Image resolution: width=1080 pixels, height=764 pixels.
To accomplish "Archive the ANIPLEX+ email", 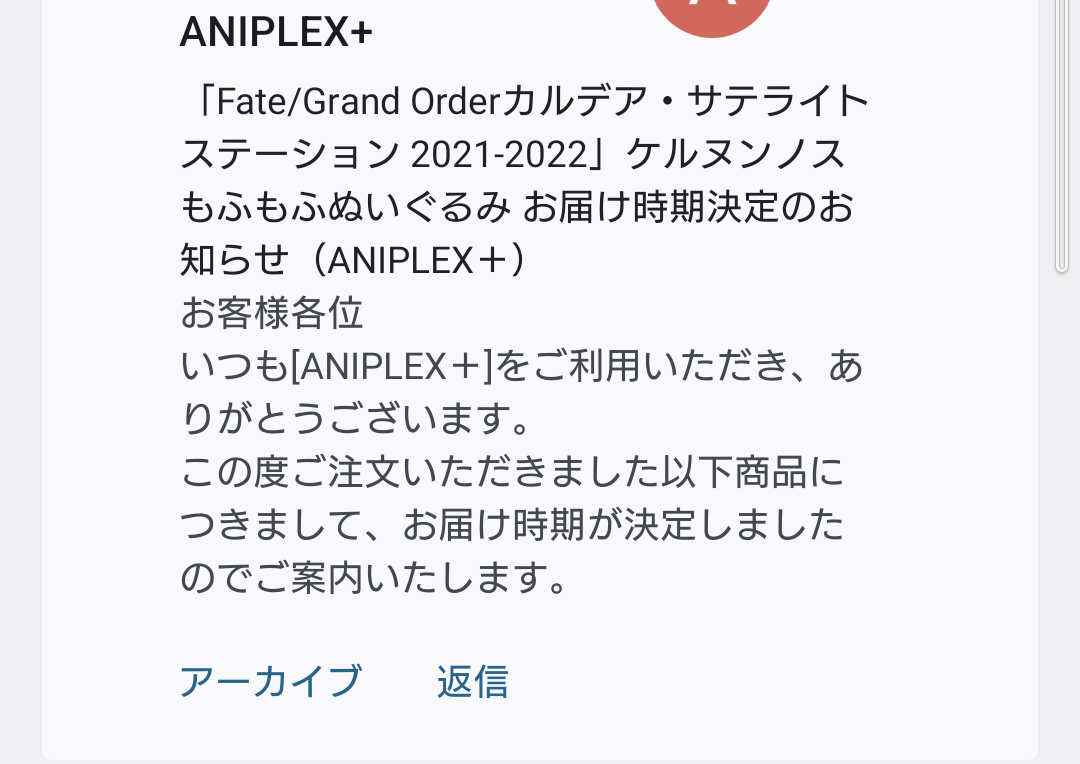I will (x=270, y=681).
